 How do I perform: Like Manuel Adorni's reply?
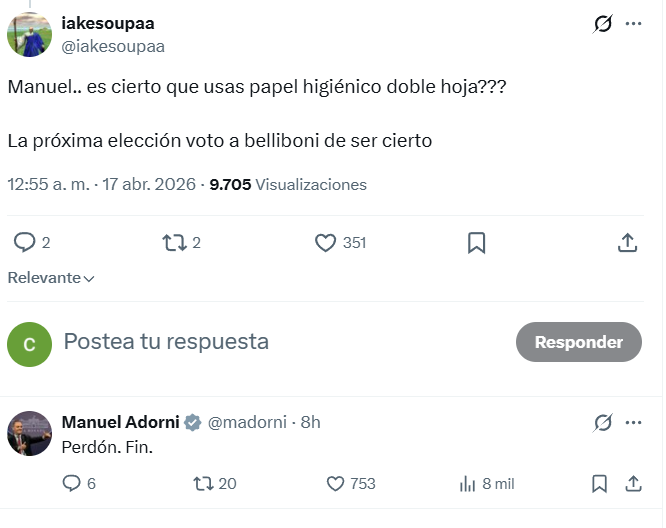point(336,483)
